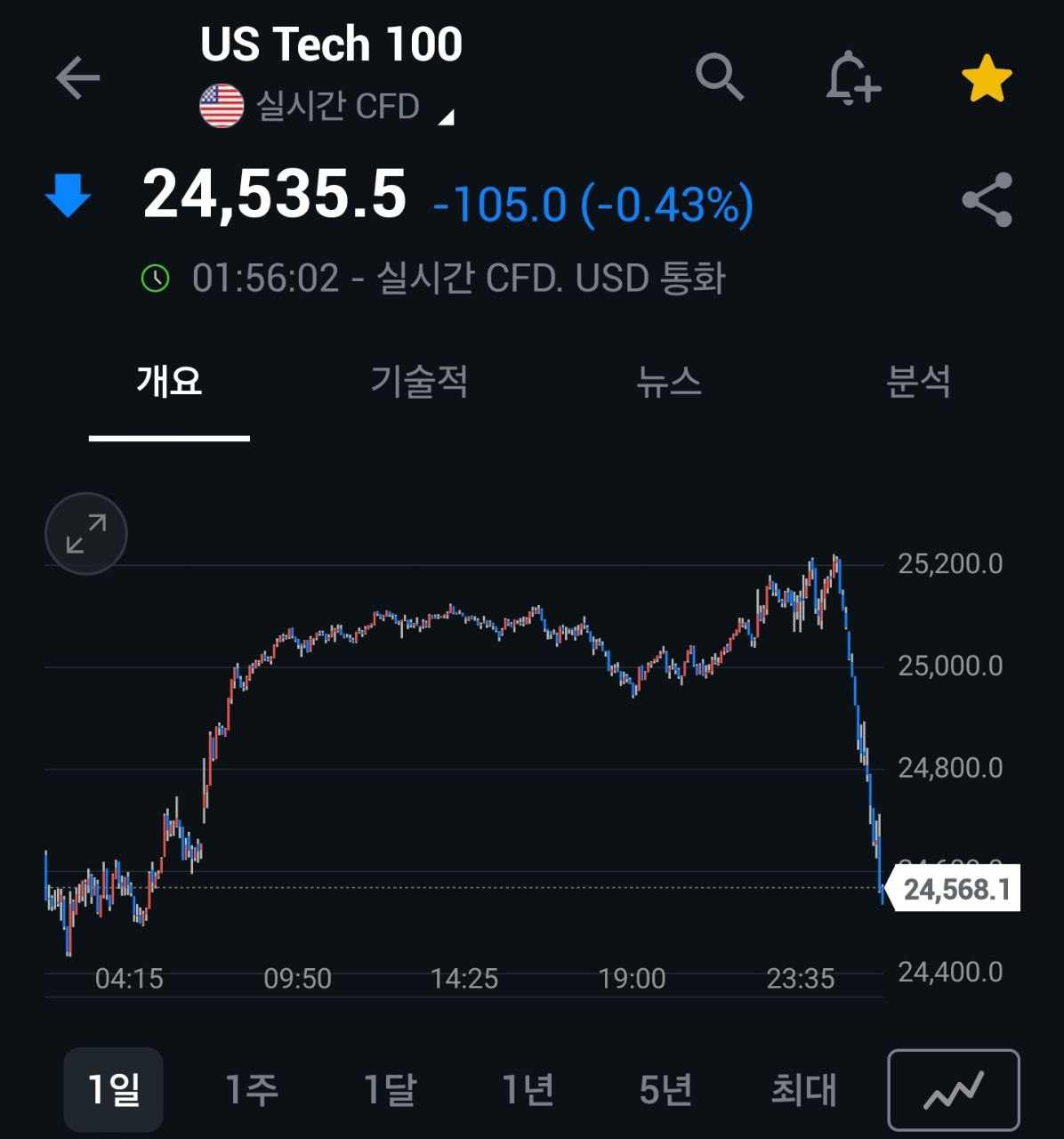View the 분석 tab
Image resolution: width=1064 pixels, height=1139 pixels.
(x=918, y=382)
